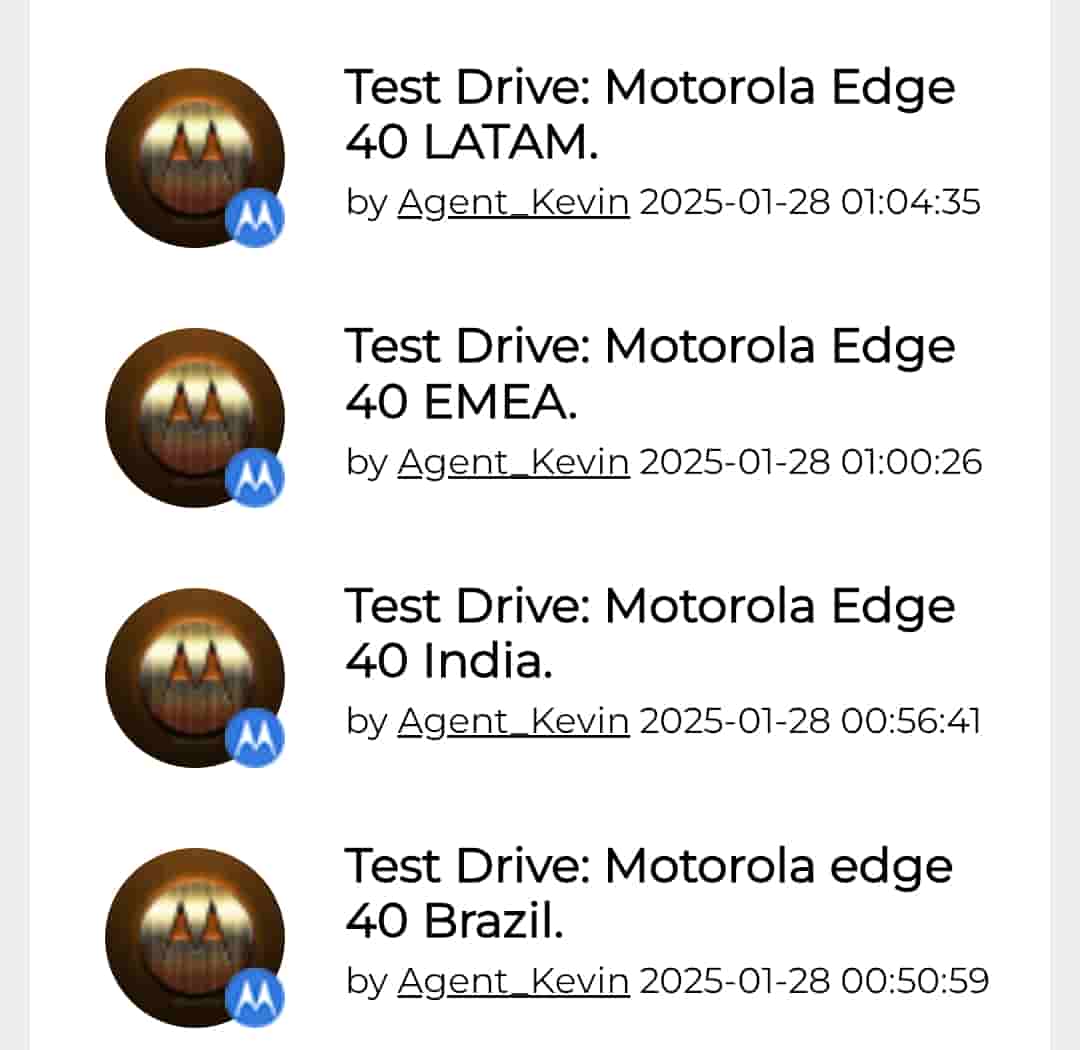The width and height of the screenshot is (1080, 1050).
Task: Tap the author avatar on the India post
Action: (x=194, y=677)
